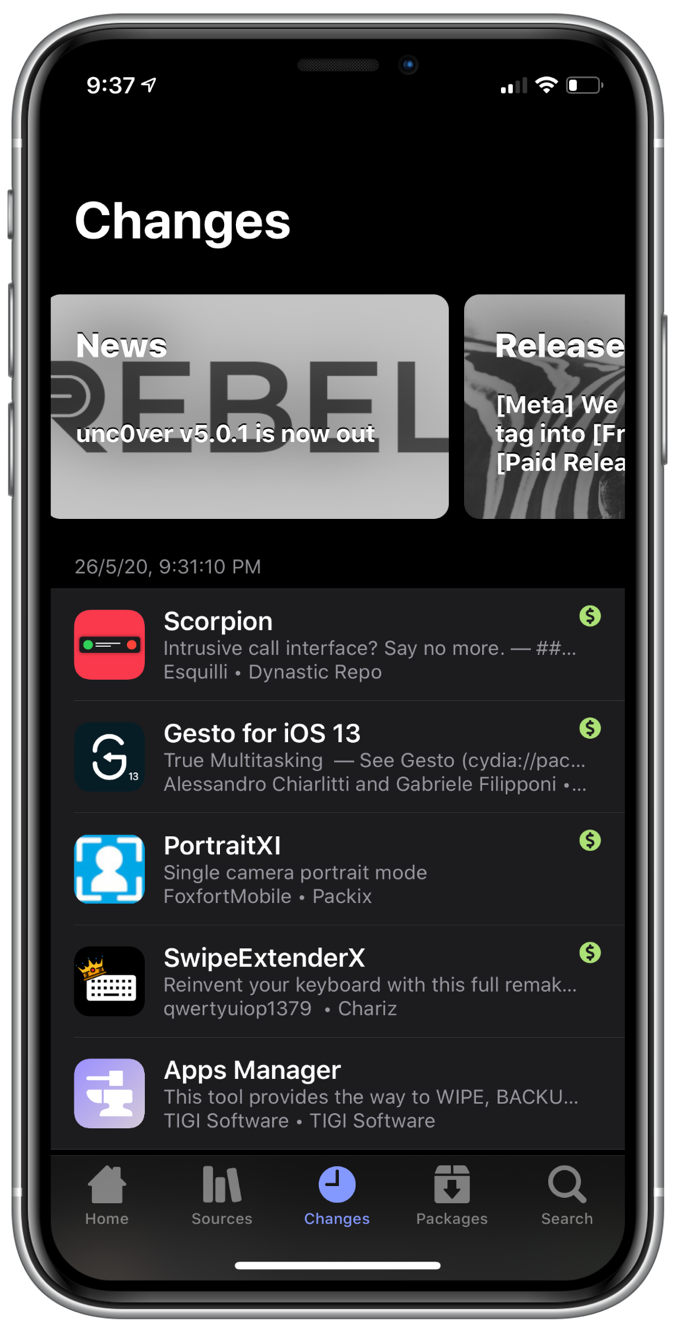Go to the Home tab
The width and height of the screenshot is (675, 1336).
107,1196
